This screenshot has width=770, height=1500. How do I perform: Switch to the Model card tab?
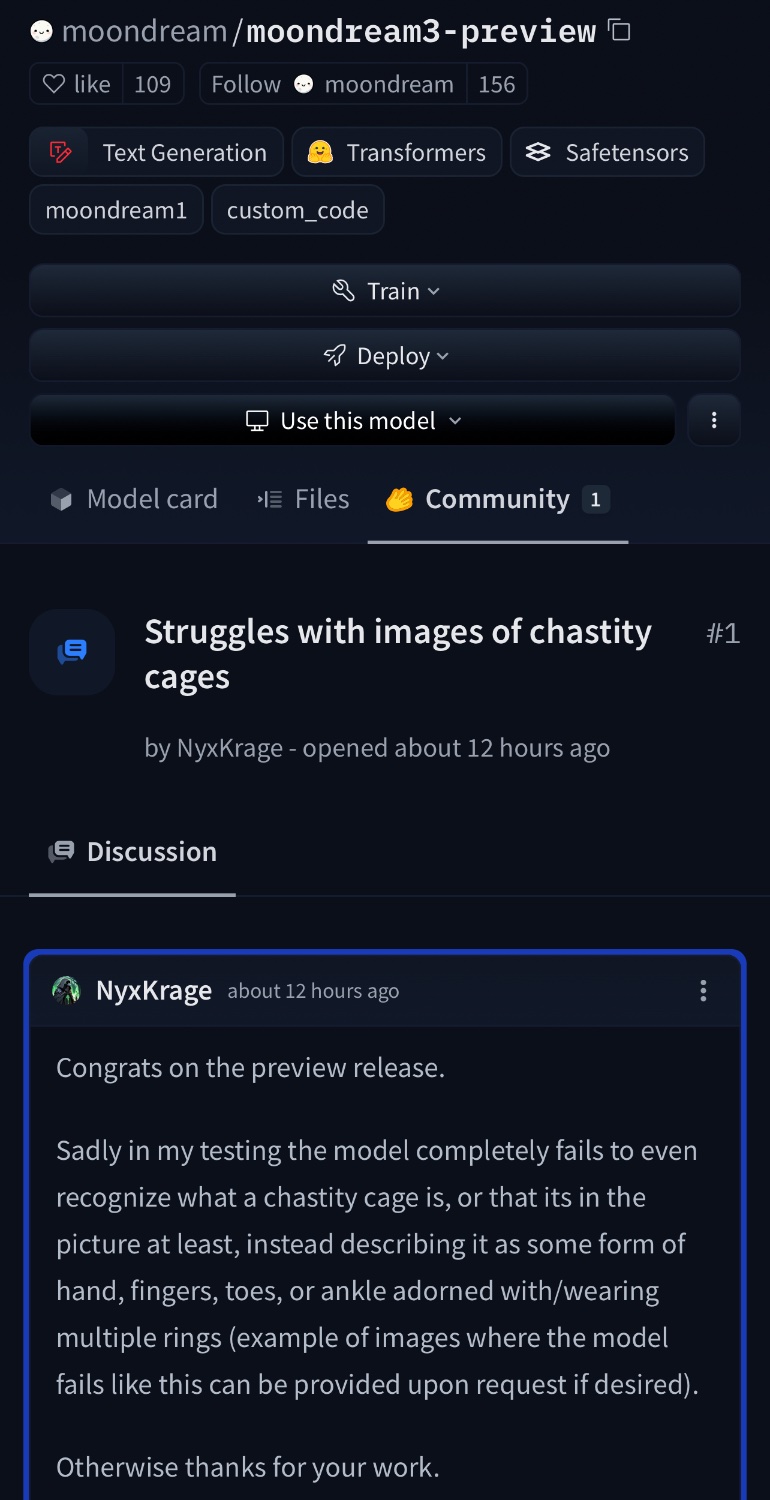point(134,499)
